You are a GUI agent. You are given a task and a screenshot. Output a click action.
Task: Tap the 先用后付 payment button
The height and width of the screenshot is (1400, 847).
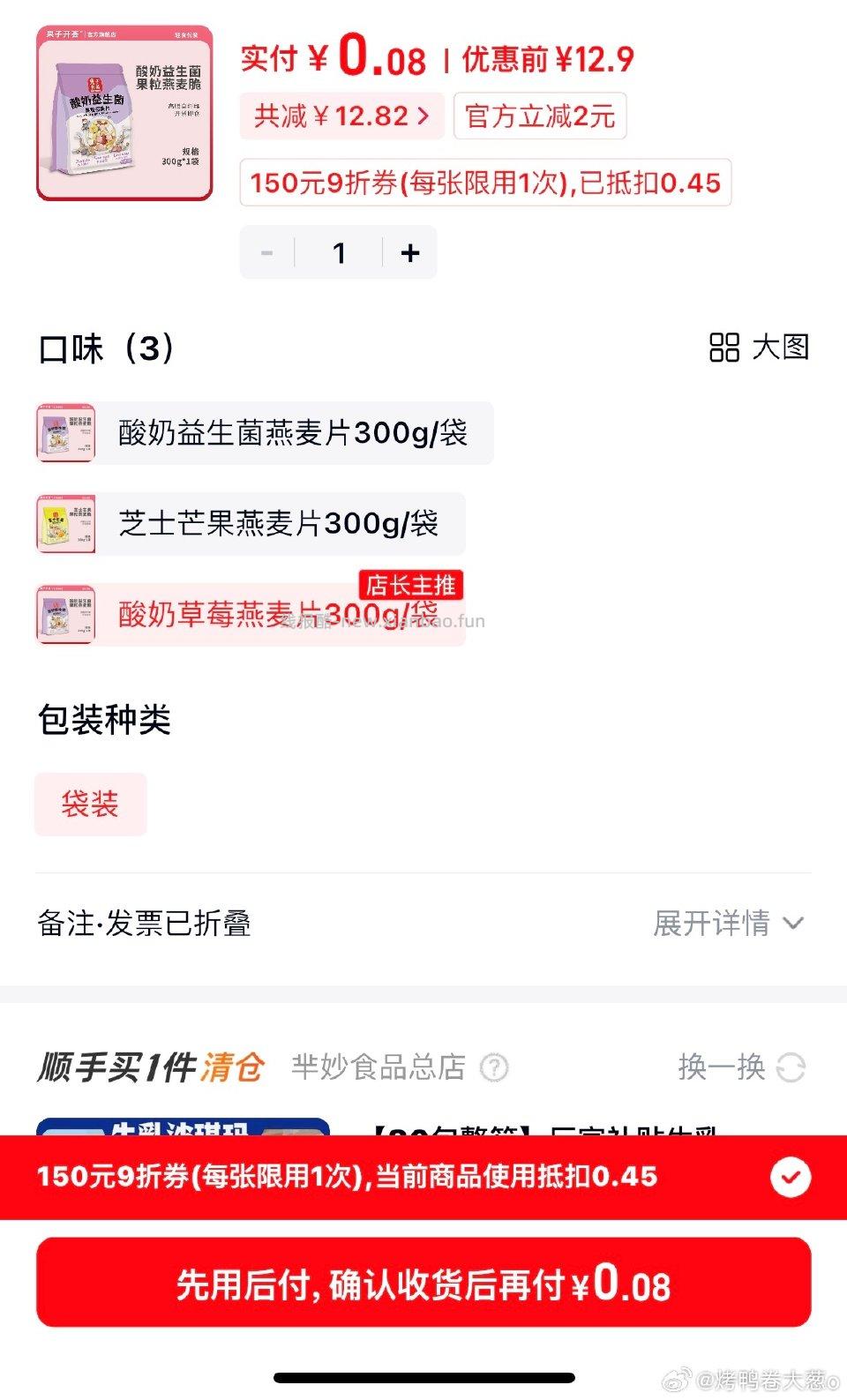[x=423, y=1284]
